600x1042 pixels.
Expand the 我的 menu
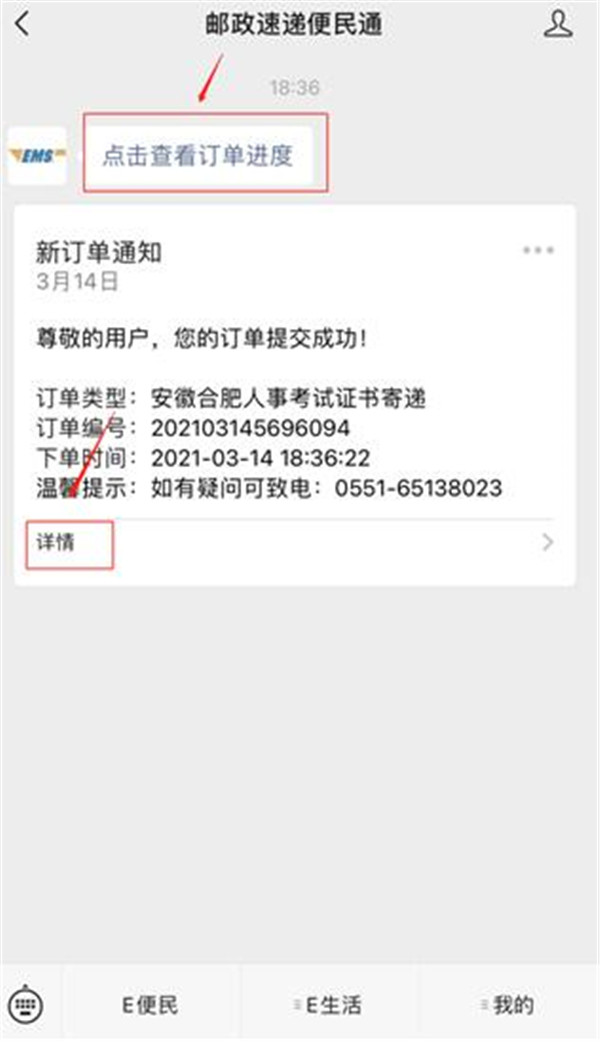(510, 1004)
